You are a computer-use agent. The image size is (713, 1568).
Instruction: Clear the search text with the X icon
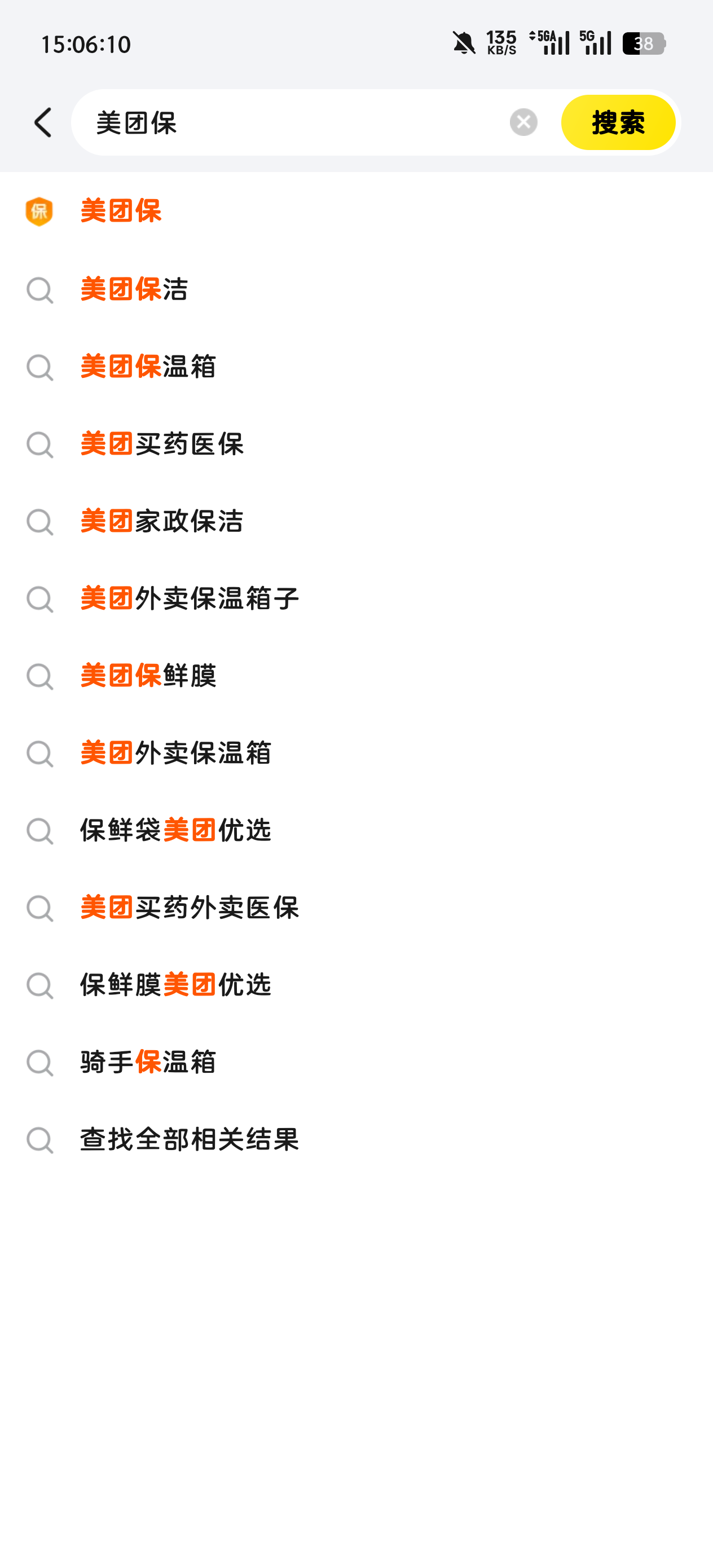(x=523, y=122)
